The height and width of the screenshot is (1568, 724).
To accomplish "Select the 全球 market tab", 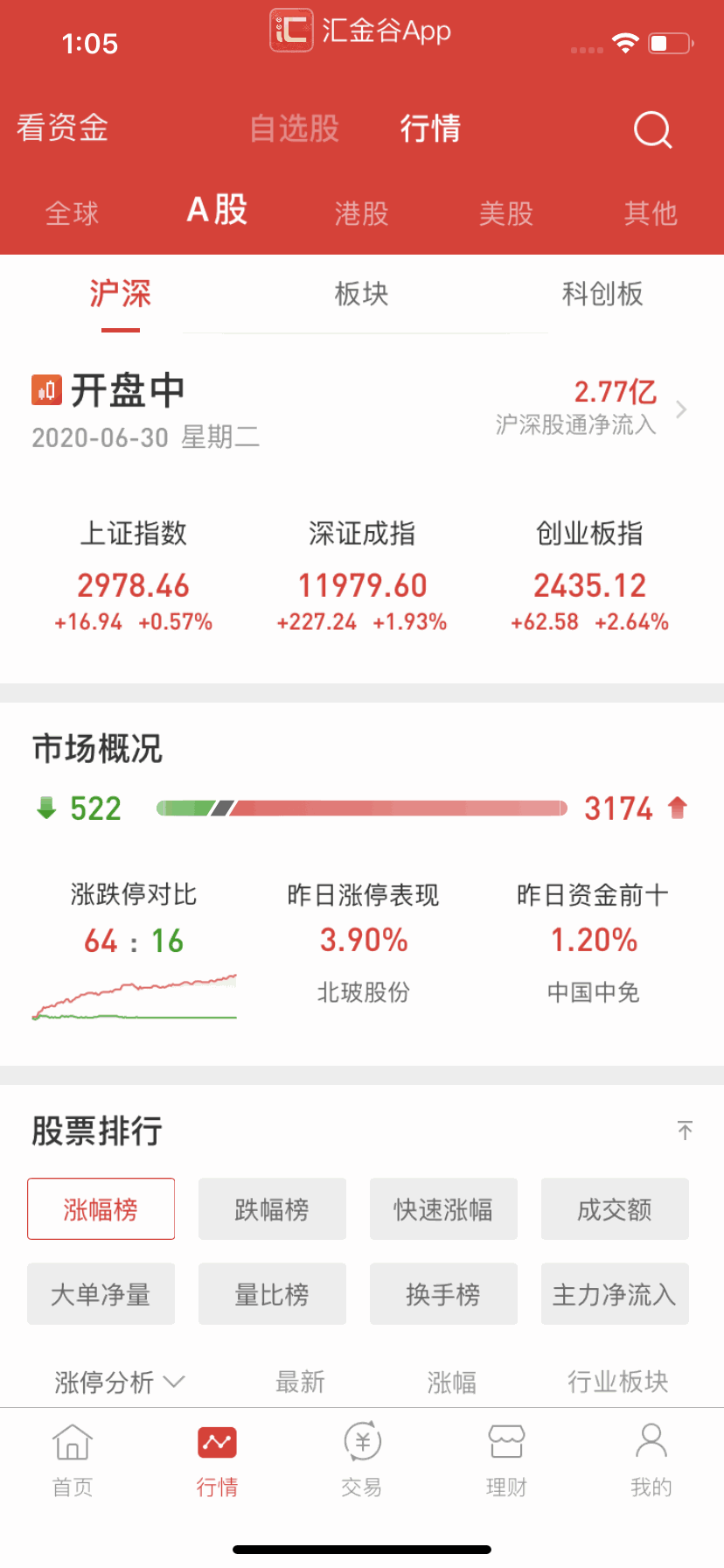I will pos(72,213).
